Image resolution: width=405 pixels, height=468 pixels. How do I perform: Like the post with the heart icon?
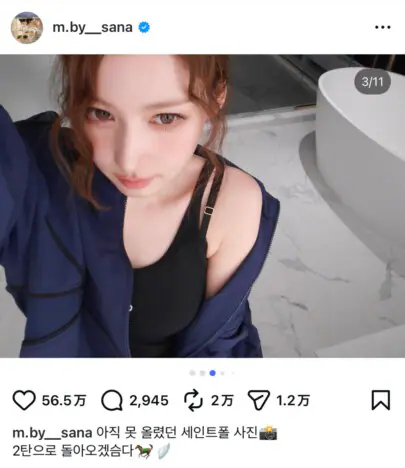(x=24, y=400)
